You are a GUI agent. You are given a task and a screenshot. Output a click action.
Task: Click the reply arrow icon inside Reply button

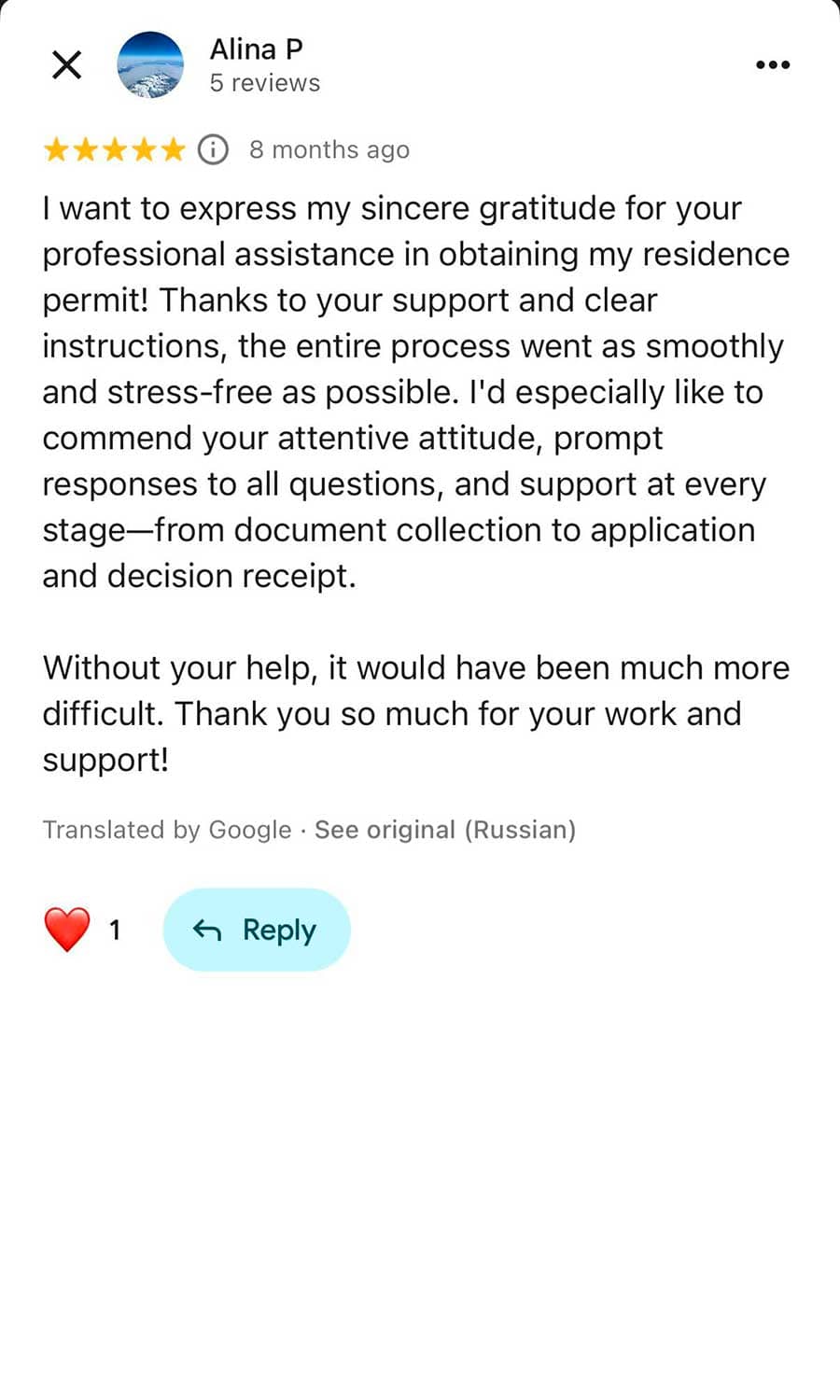coord(207,930)
